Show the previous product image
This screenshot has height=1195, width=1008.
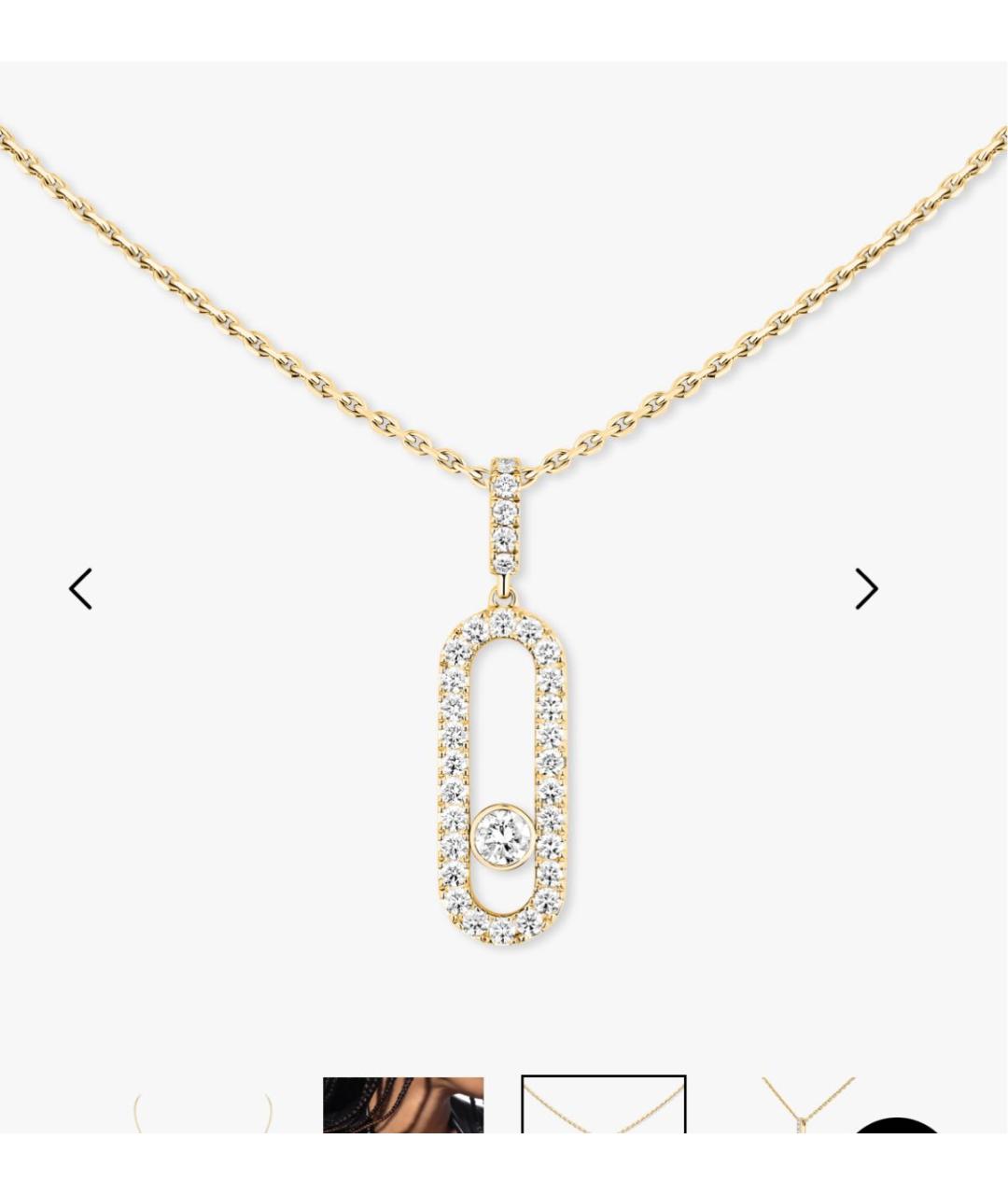81,589
